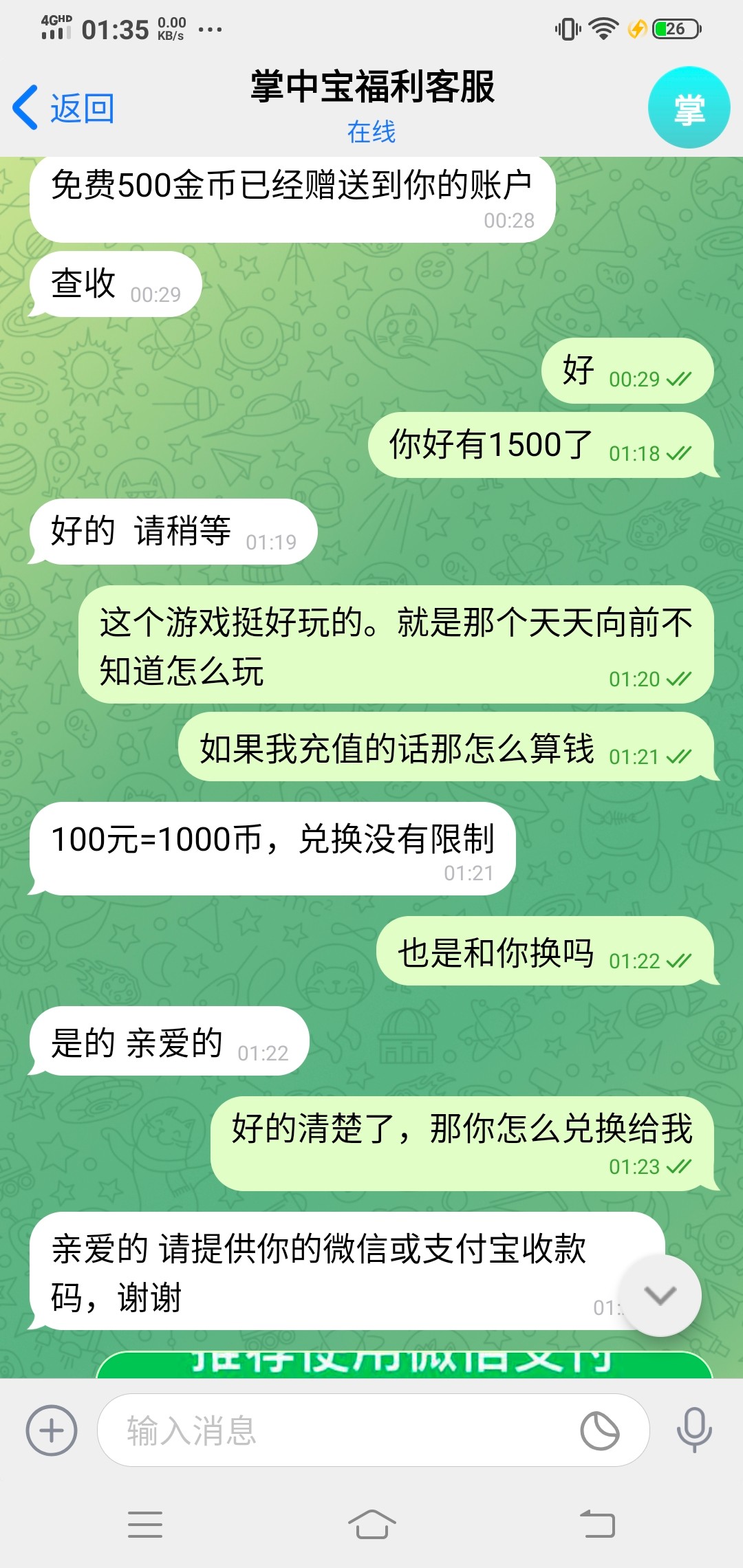Open the plus attachment menu

point(52,1431)
